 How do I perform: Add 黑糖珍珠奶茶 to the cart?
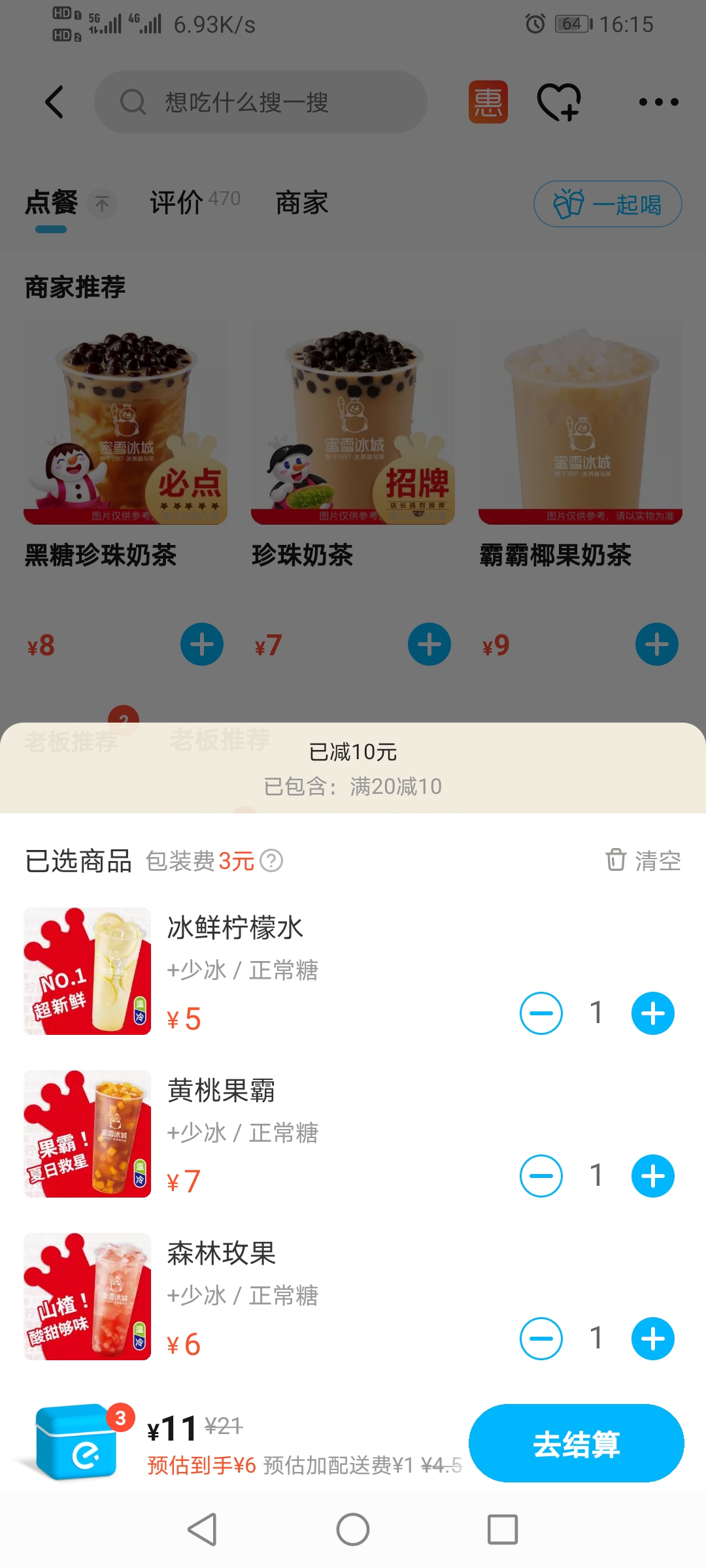click(x=202, y=645)
